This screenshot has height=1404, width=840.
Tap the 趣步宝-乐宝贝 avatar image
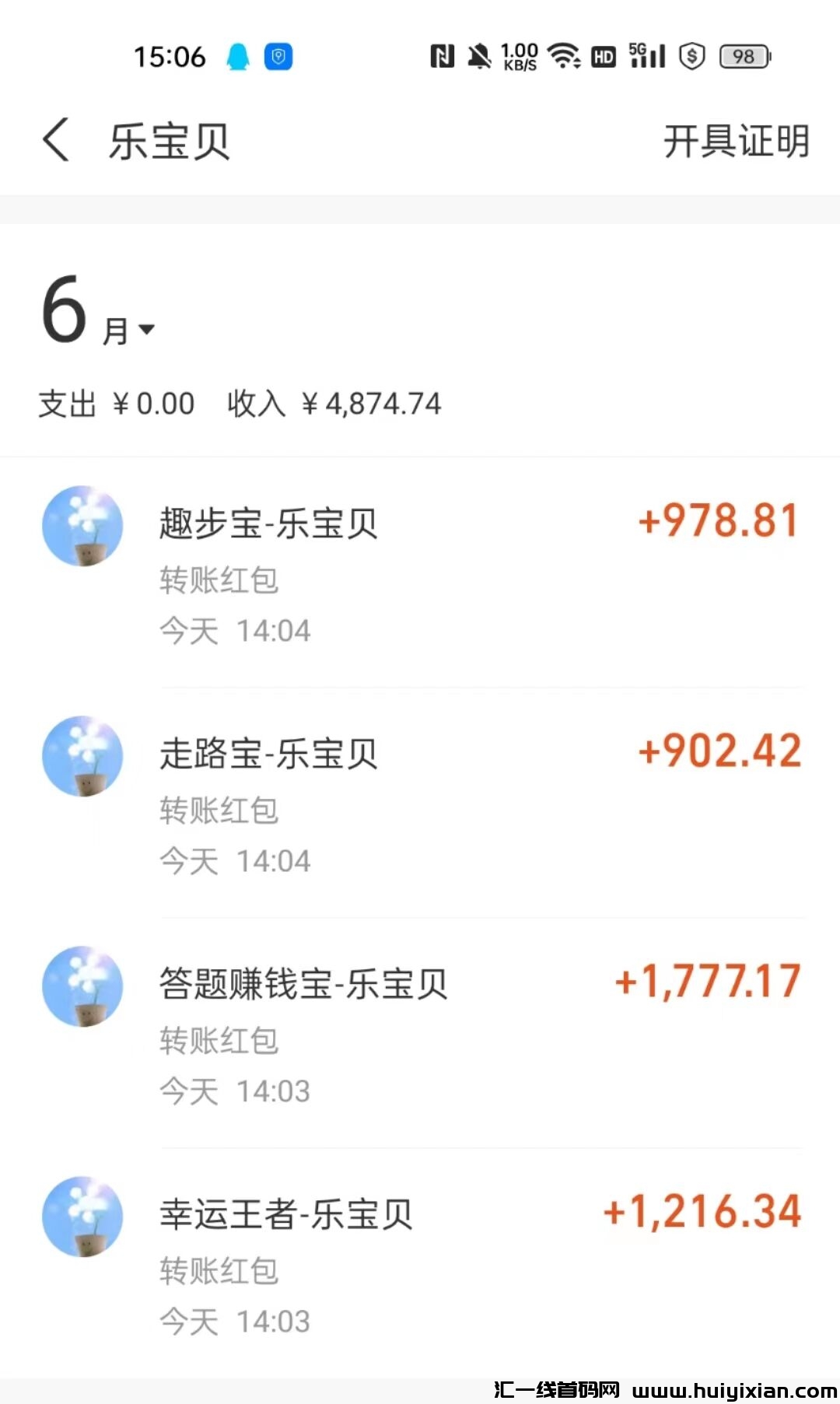82,526
